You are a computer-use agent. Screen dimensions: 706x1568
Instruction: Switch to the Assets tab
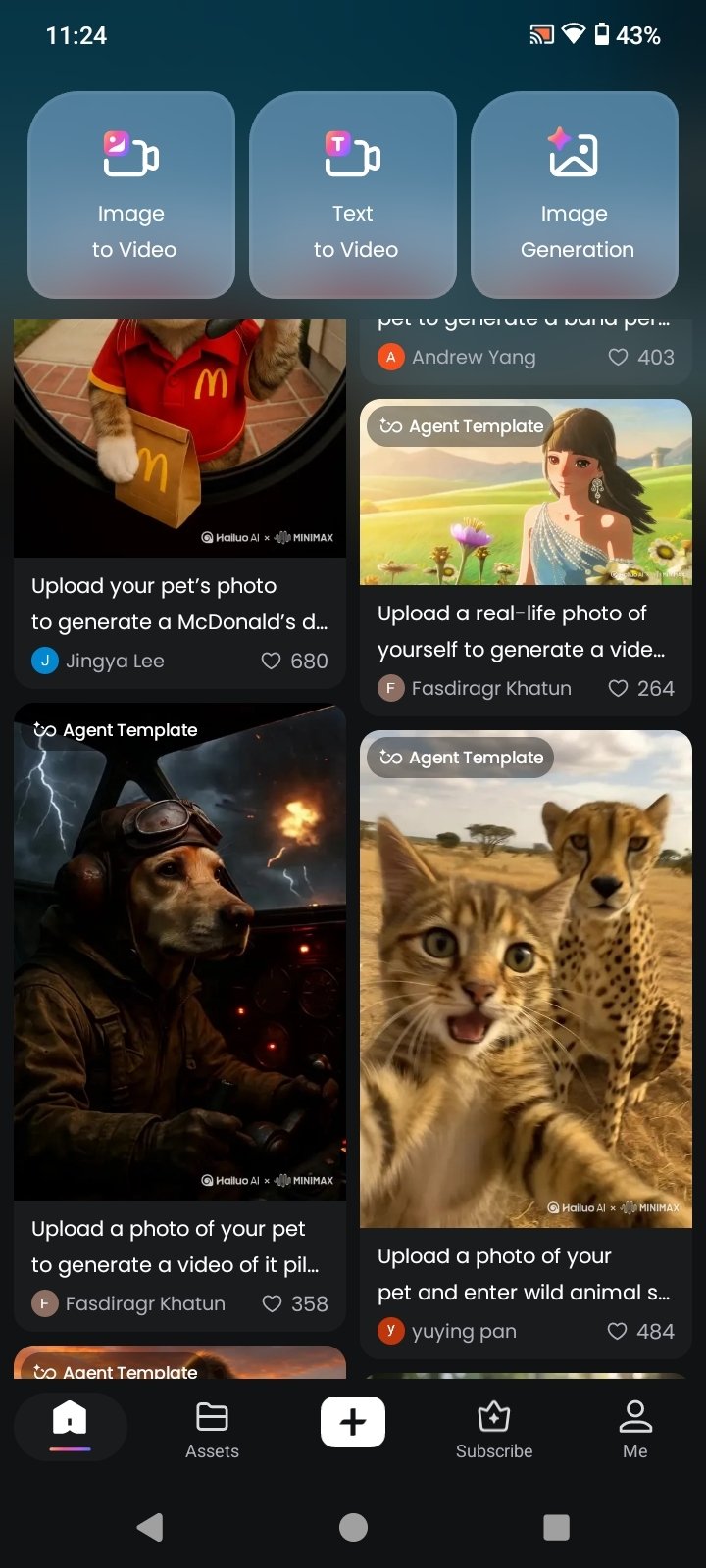pyautogui.click(x=212, y=1430)
